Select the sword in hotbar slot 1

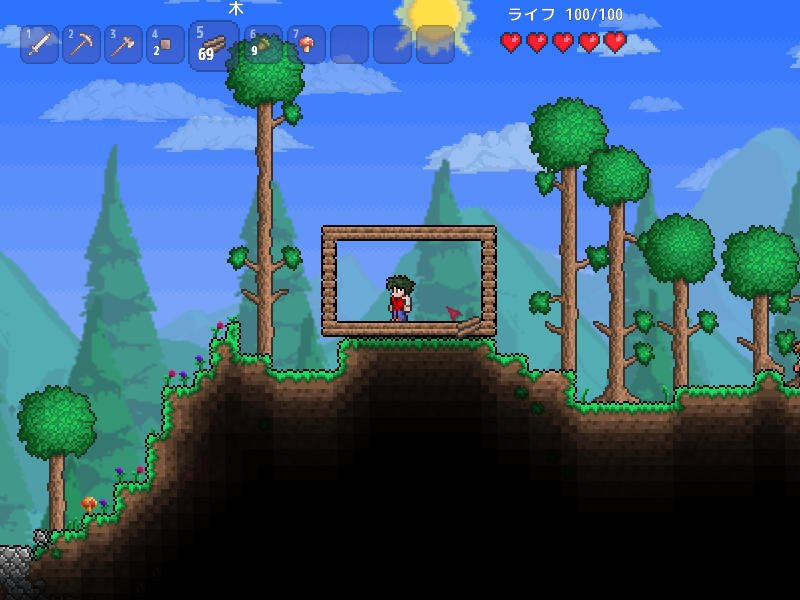pyautogui.click(x=39, y=45)
